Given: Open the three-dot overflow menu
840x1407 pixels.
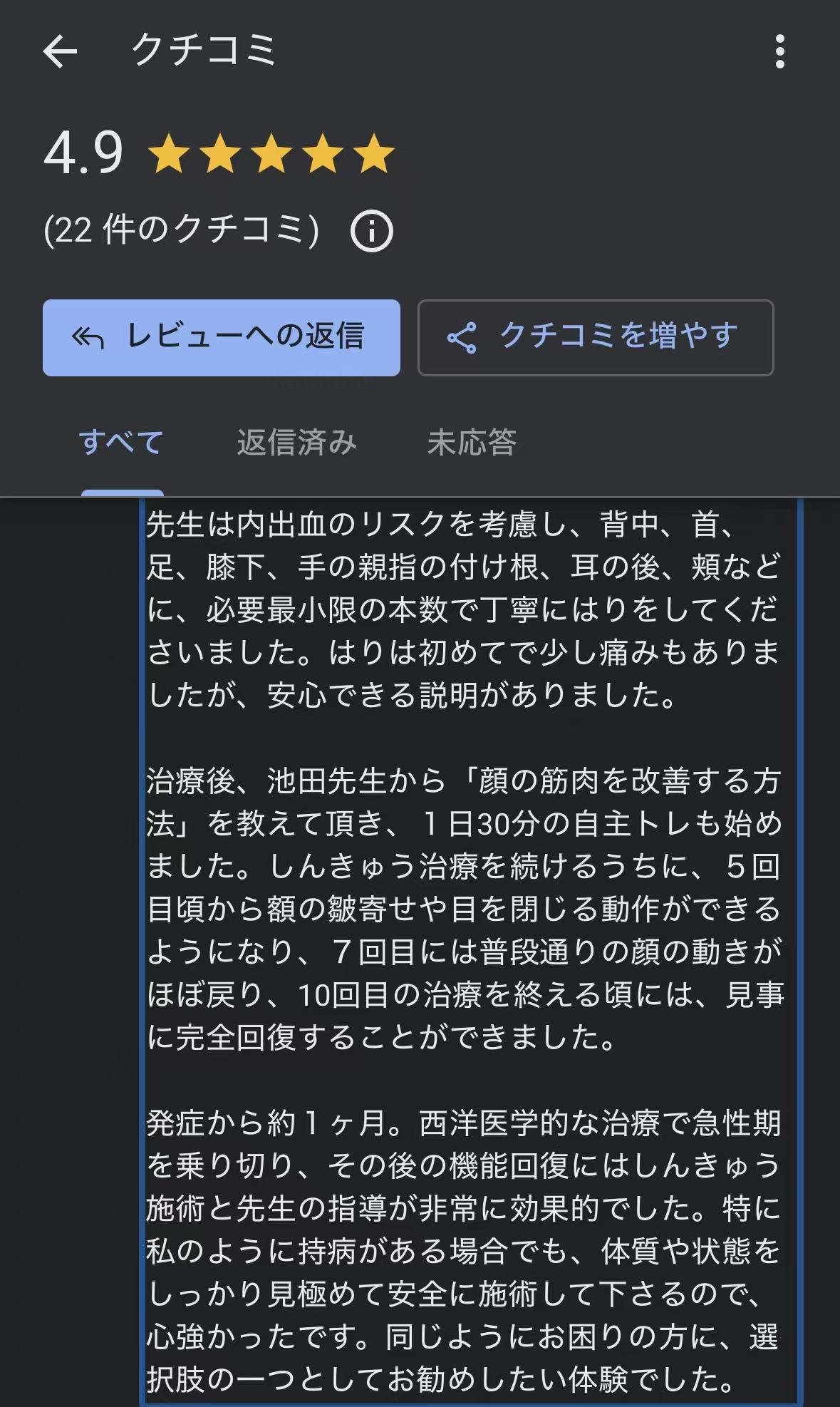Looking at the screenshot, I should point(780,51).
